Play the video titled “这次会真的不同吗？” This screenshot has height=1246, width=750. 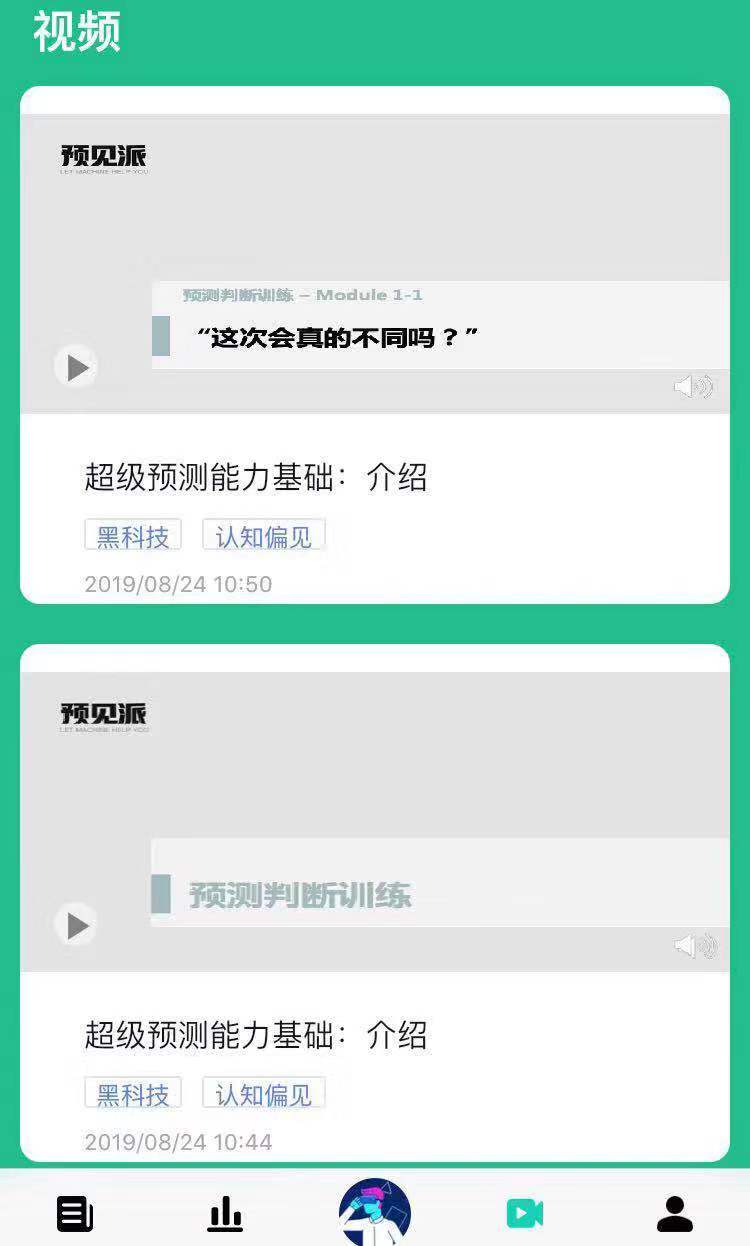(x=76, y=367)
